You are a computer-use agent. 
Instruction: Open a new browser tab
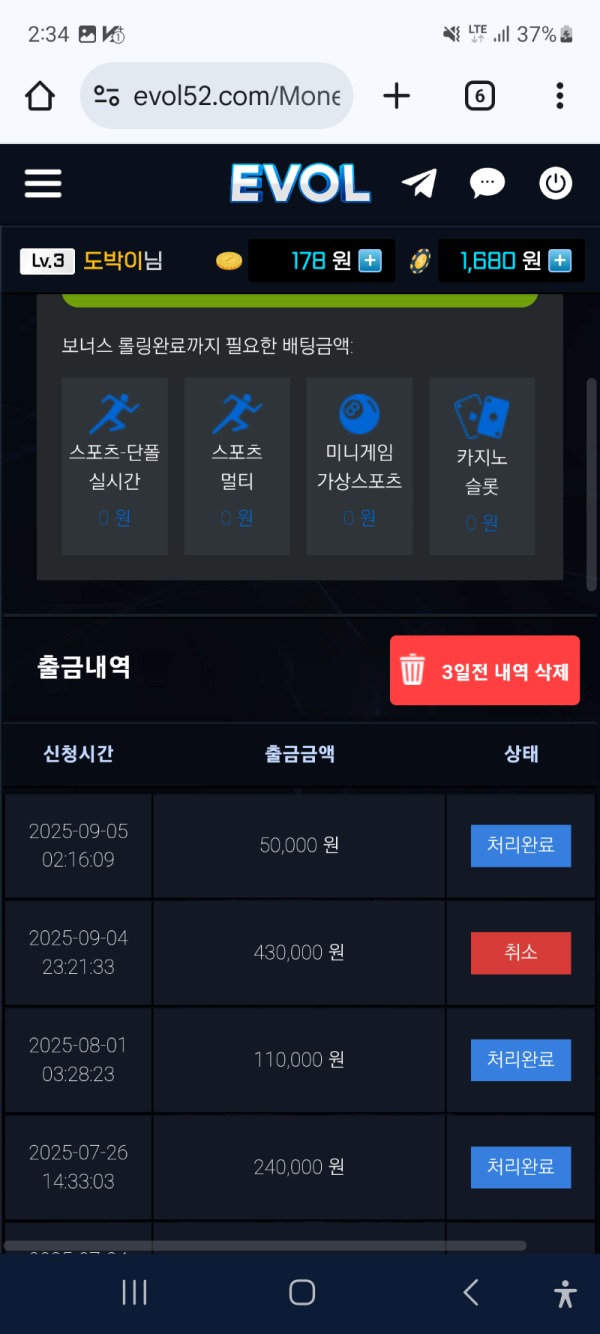point(397,96)
